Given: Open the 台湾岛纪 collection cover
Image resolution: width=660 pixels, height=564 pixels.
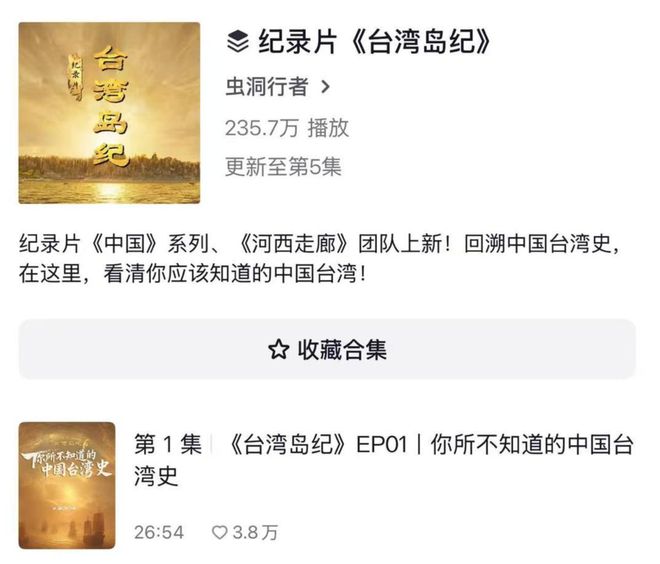Looking at the screenshot, I should tap(109, 112).
